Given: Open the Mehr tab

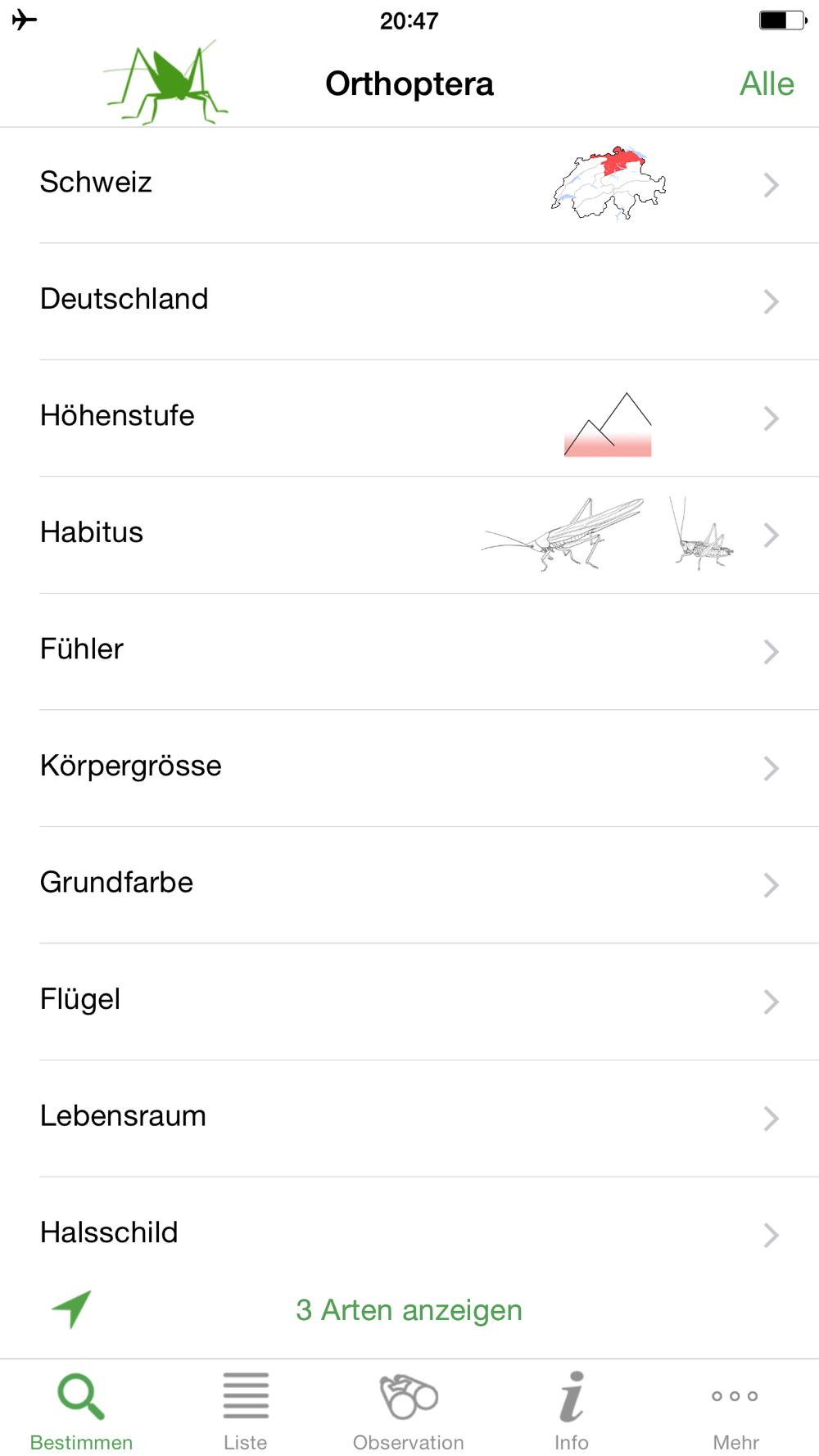Looking at the screenshot, I should pyautogui.click(x=735, y=1409).
